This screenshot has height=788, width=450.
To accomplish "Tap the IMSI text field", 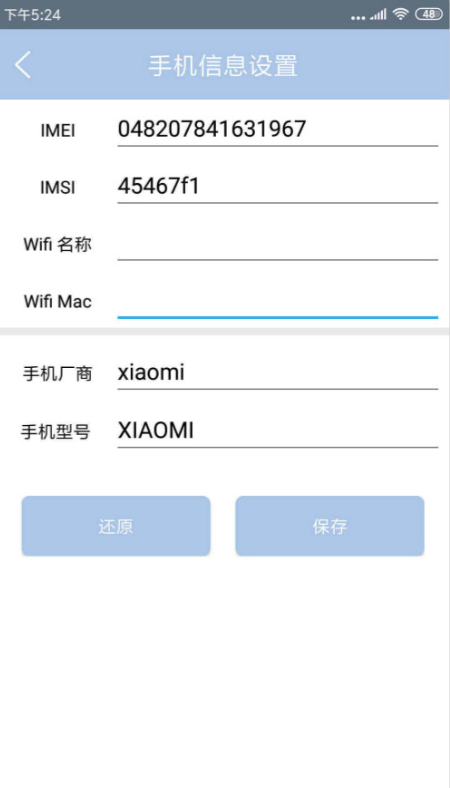I will click(x=278, y=187).
